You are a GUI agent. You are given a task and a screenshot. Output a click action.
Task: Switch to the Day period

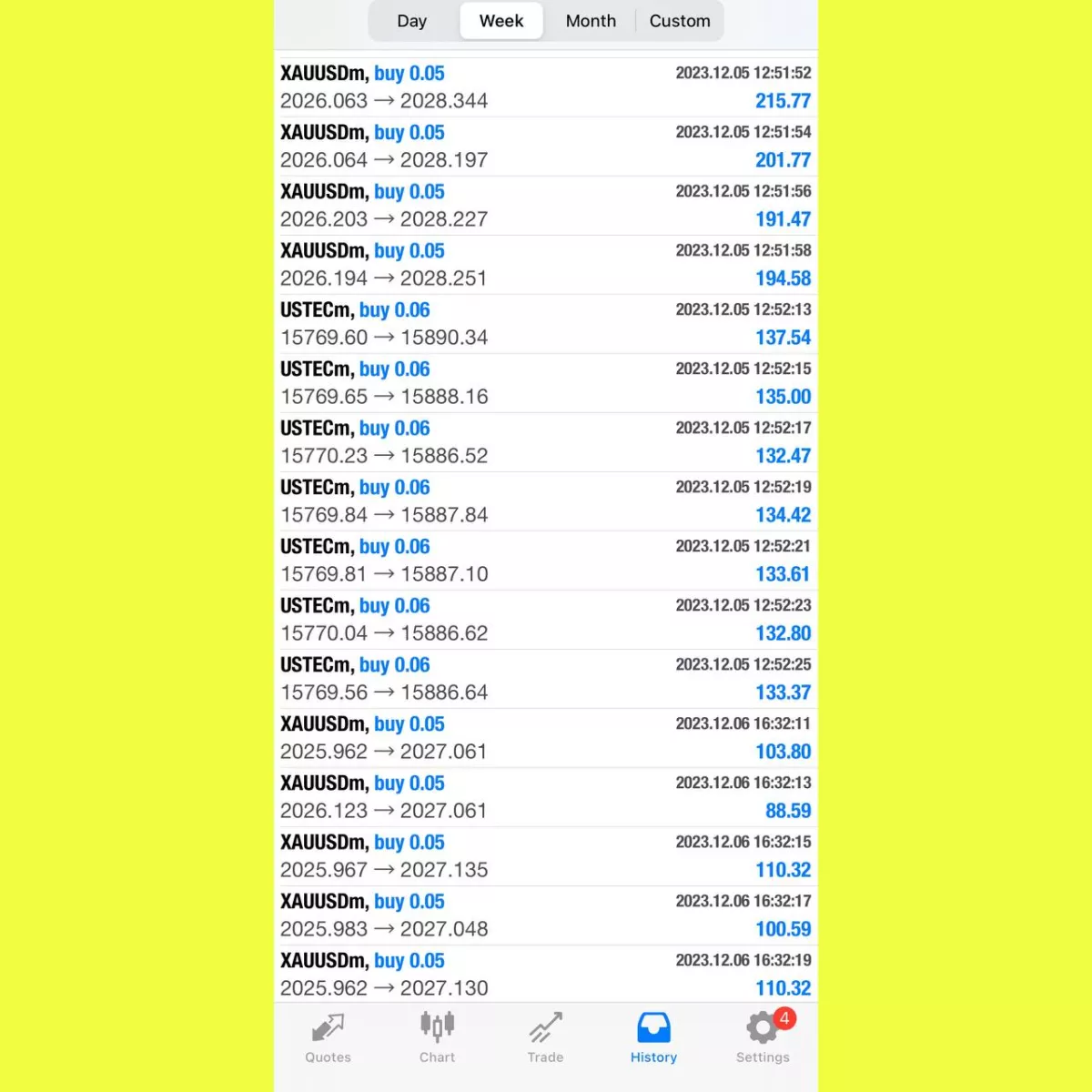[411, 21]
